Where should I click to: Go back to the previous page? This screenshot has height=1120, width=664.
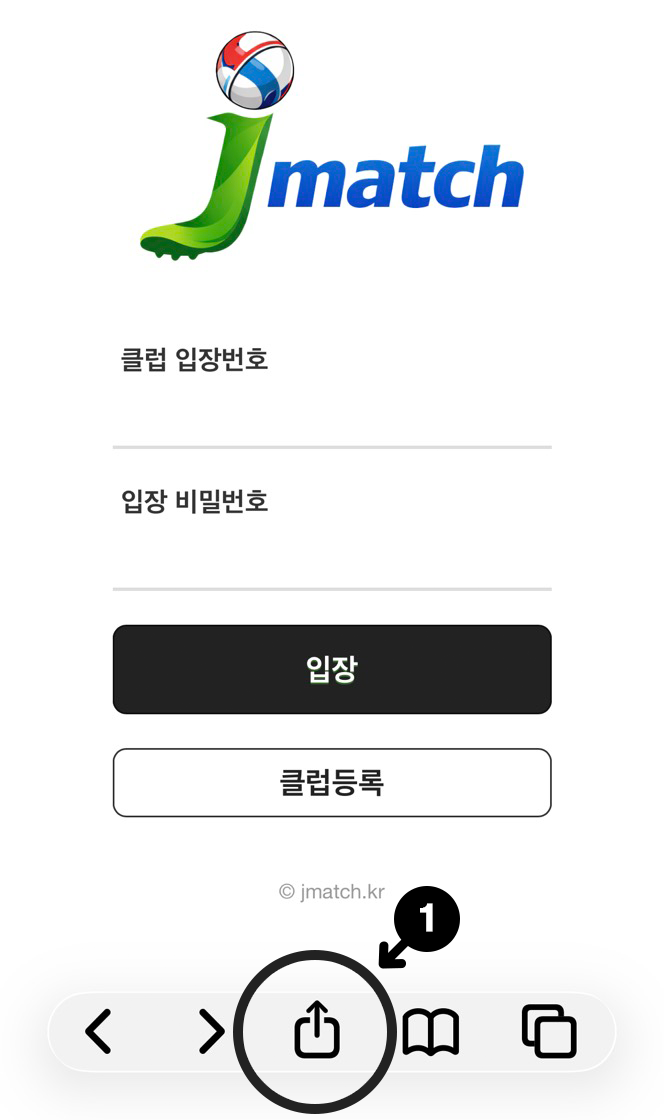[x=98, y=1031]
